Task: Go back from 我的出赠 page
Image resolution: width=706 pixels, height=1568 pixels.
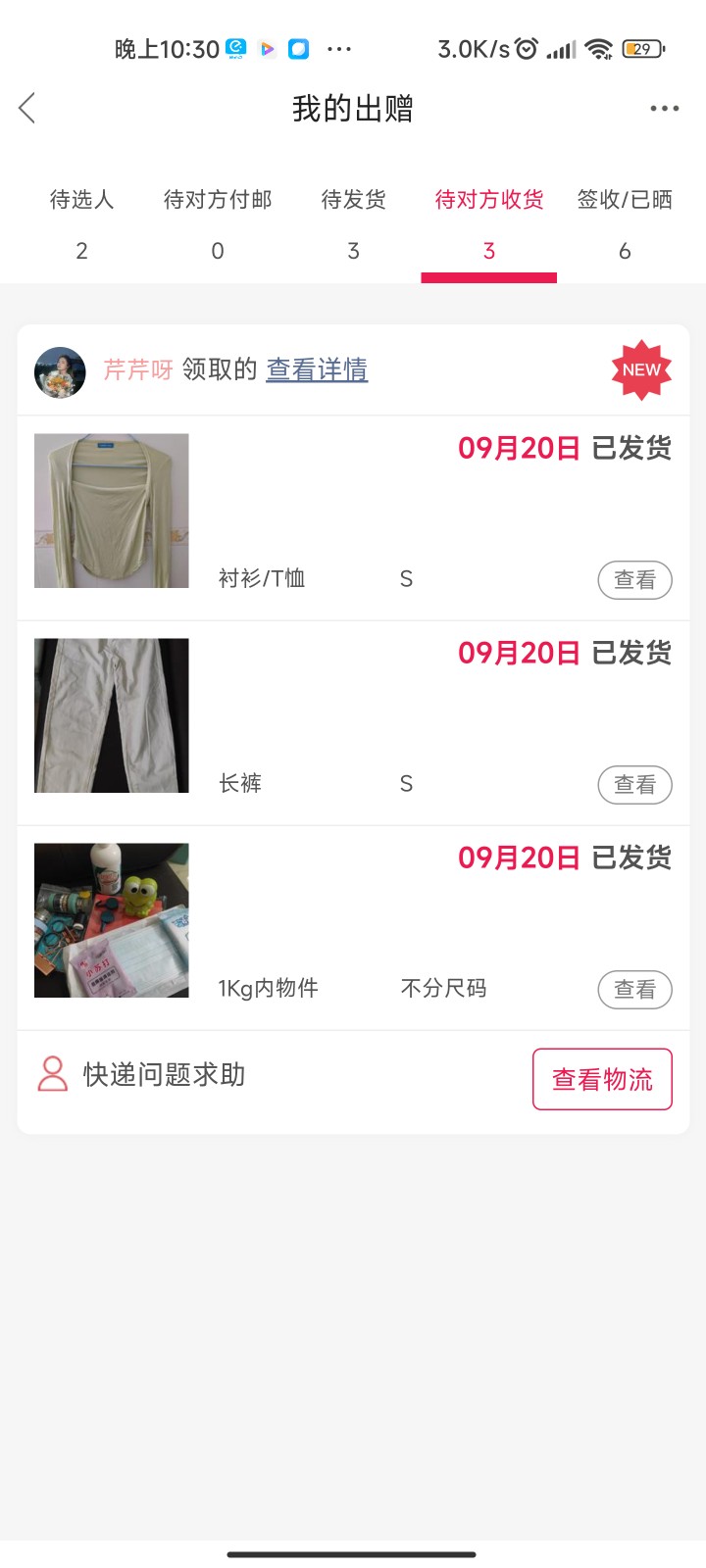Action: [27, 108]
